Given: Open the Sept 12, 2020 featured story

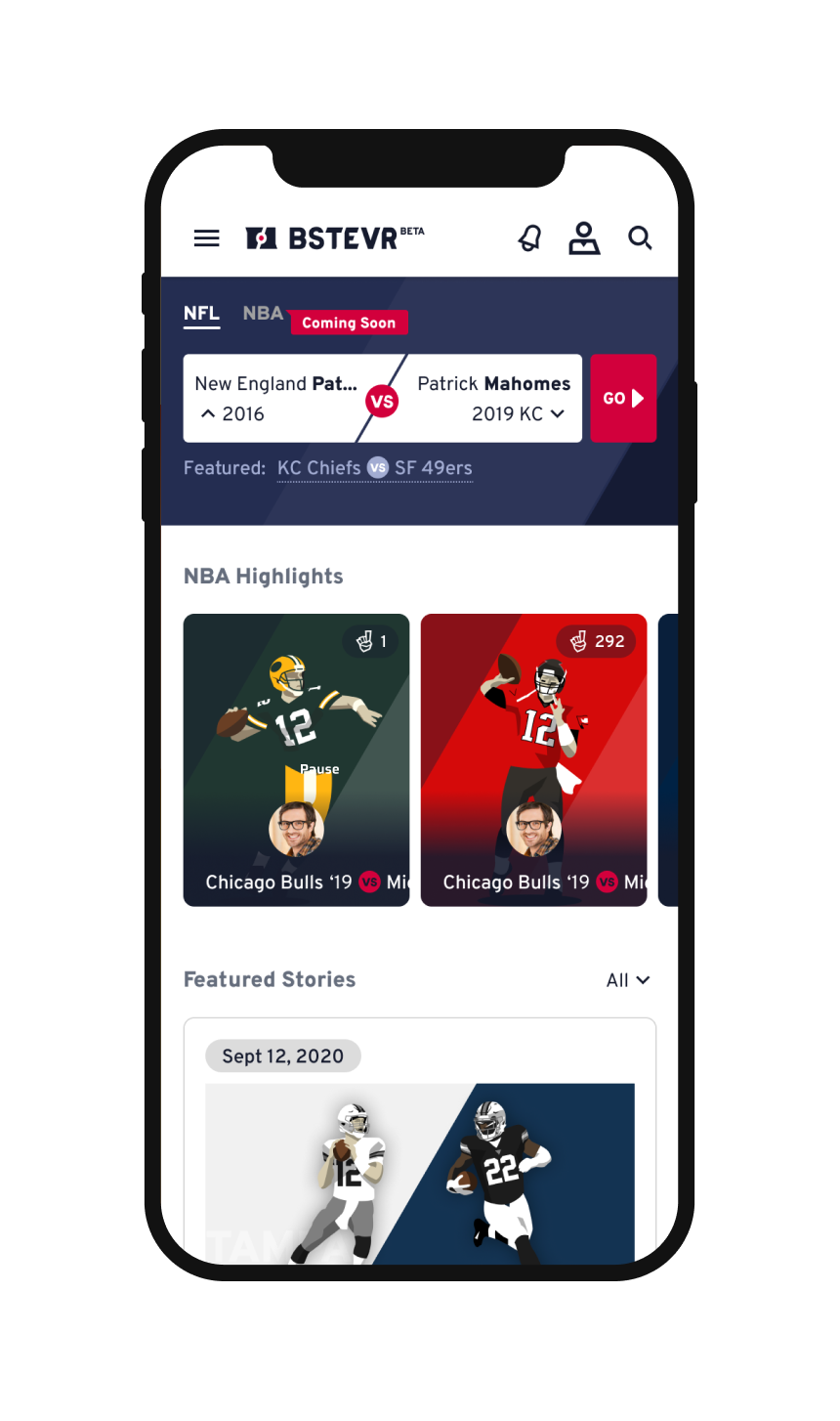Looking at the screenshot, I should click(x=420, y=1141).
